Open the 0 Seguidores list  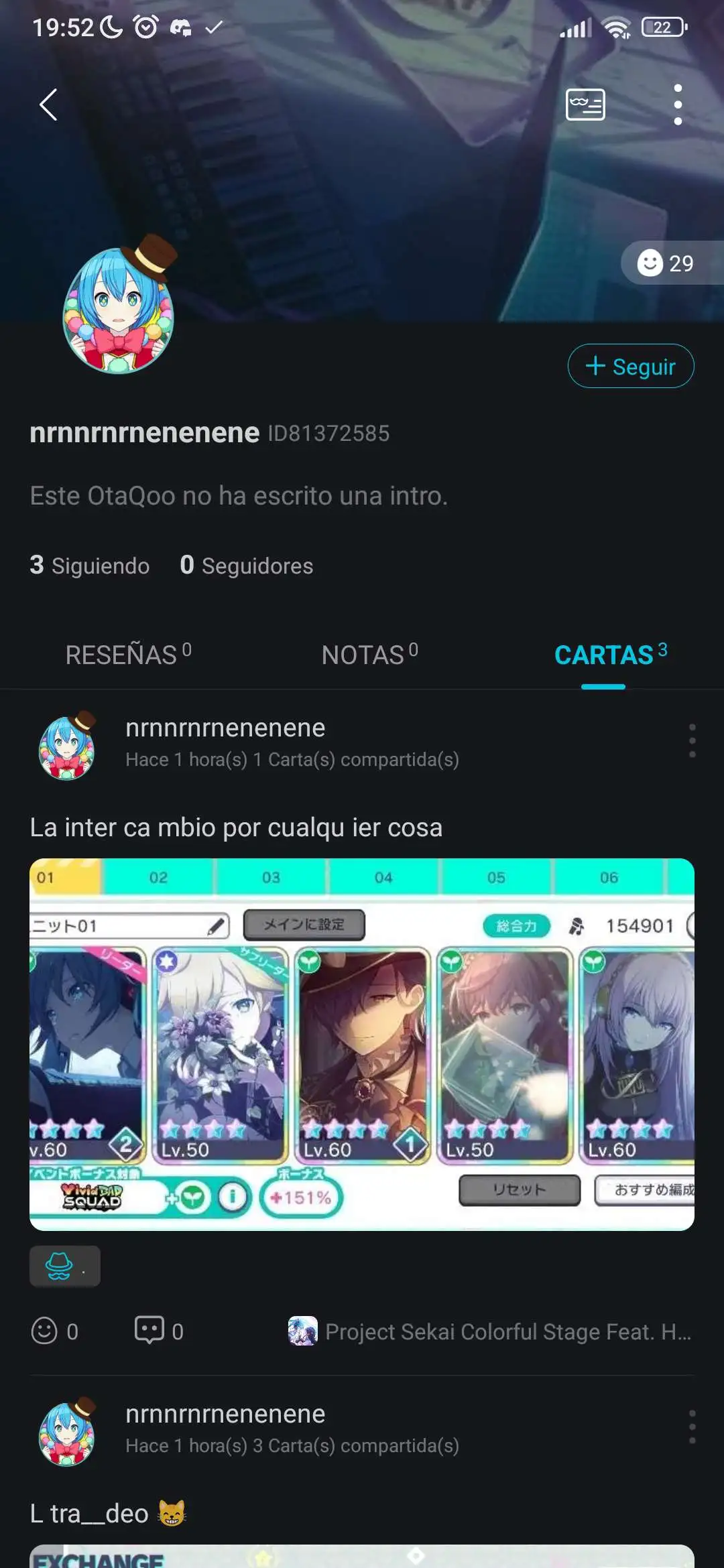(246, 566)
